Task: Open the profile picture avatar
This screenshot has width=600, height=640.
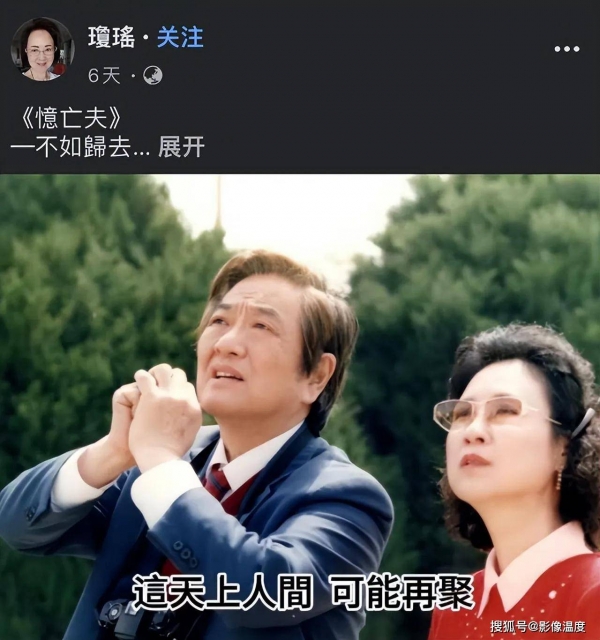Action: (42, 50)
